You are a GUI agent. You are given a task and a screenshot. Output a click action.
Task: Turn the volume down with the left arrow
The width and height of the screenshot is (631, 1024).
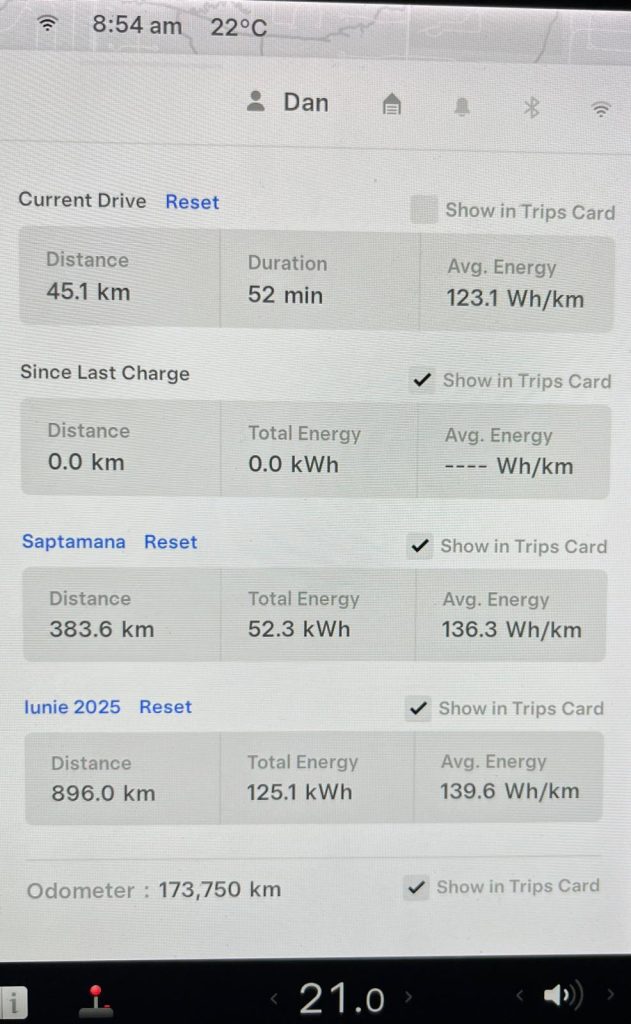coord(519,995)
